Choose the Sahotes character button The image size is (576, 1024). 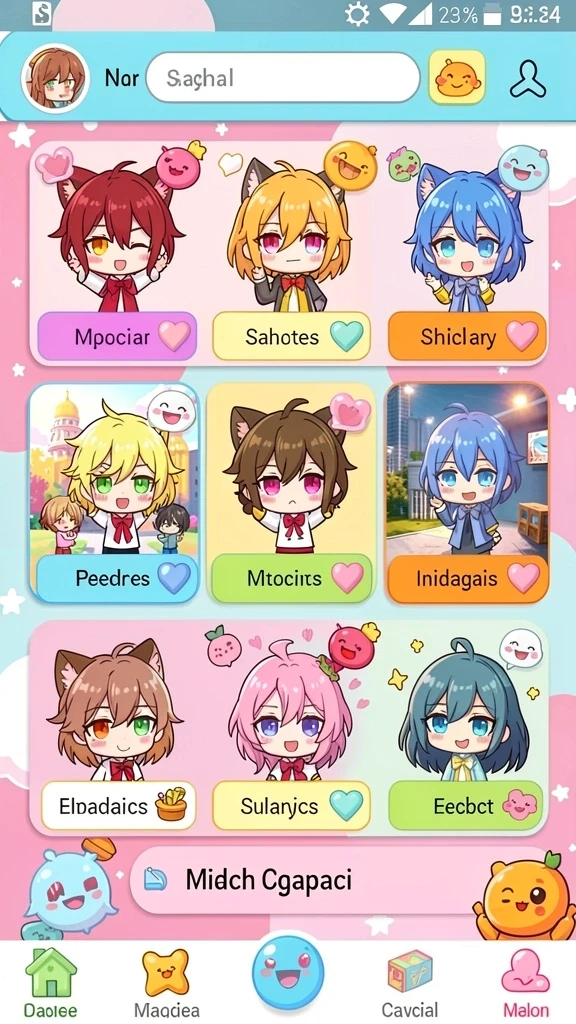pos(291,336)
